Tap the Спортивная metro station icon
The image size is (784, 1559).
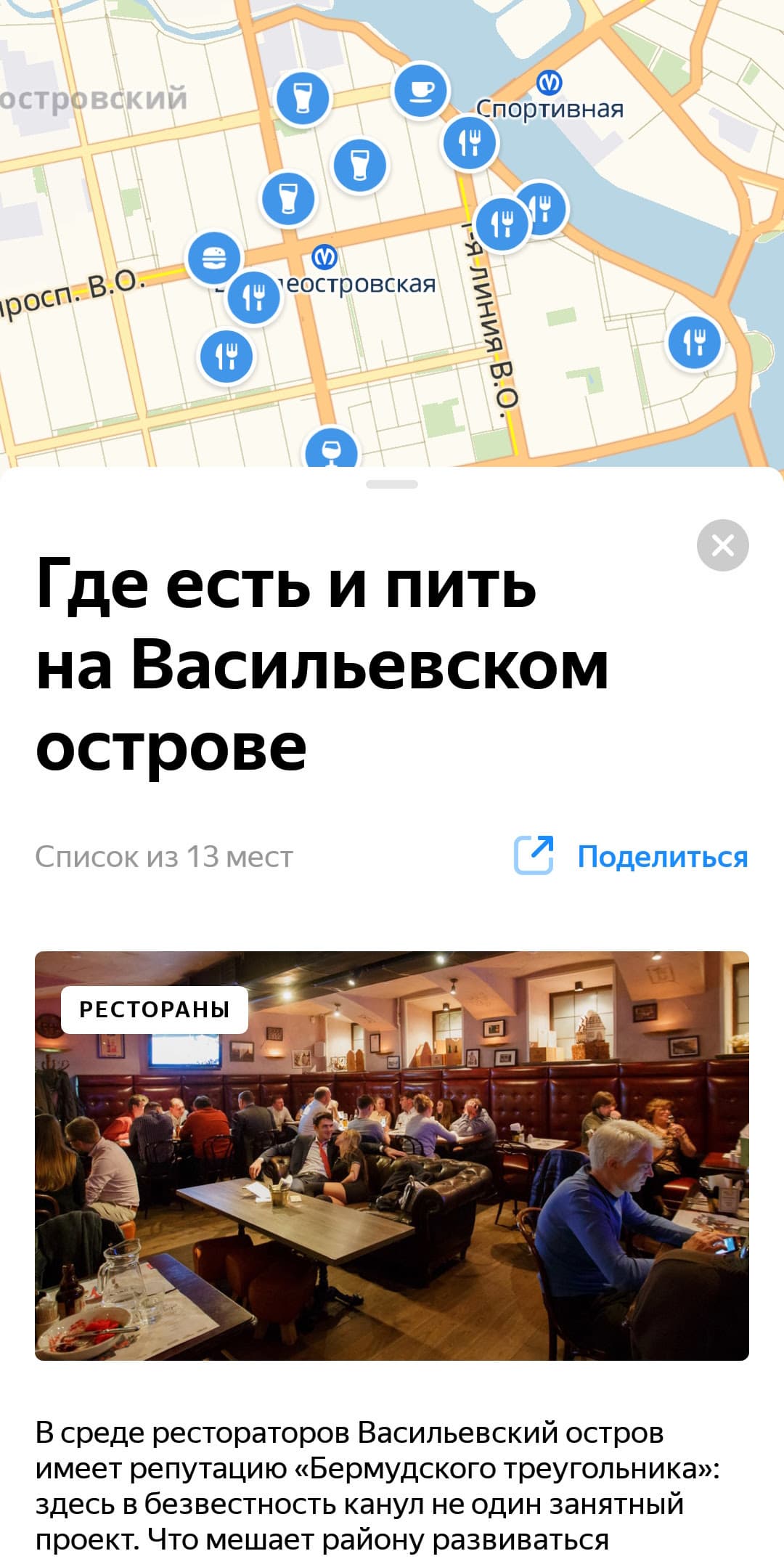pos(550,83)
